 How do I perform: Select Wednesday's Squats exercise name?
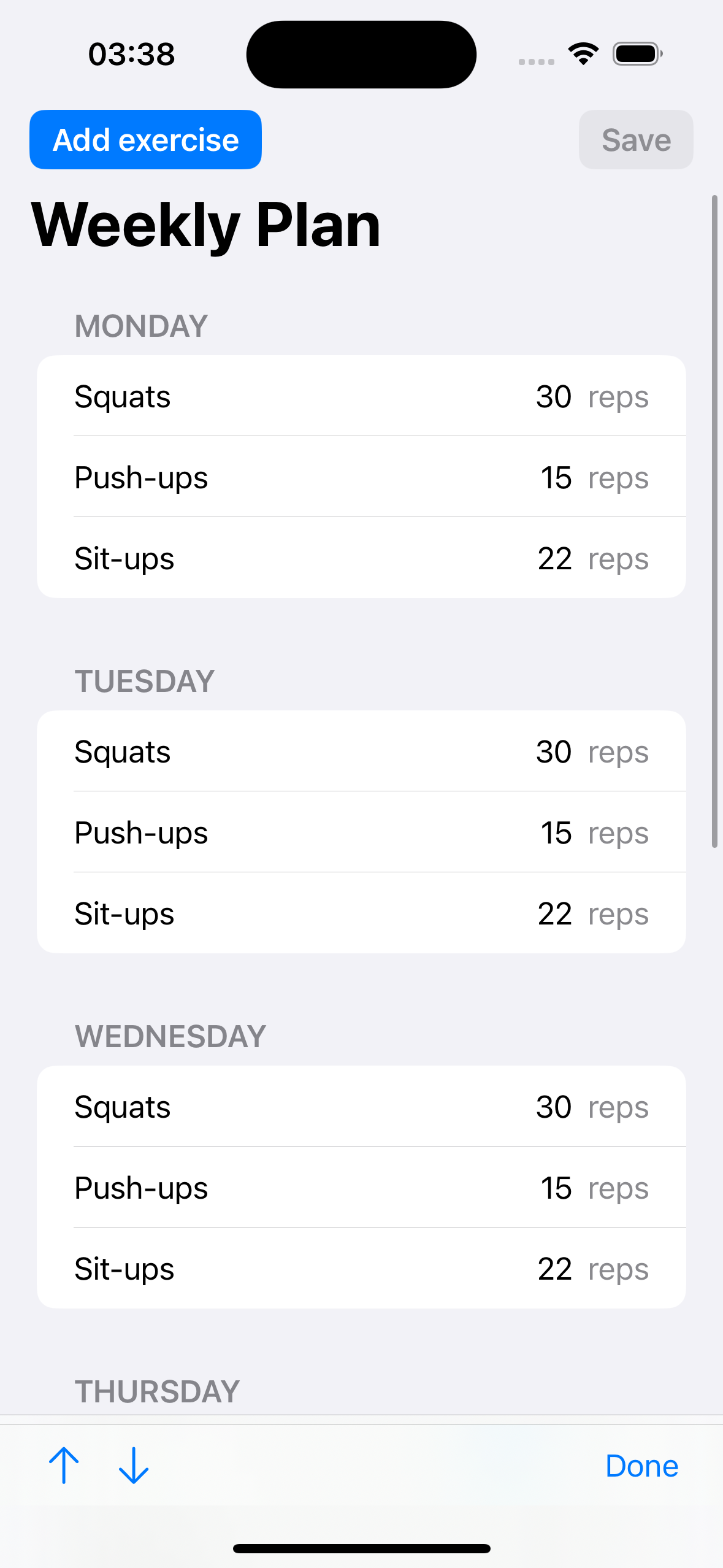tap(122, 1107)
